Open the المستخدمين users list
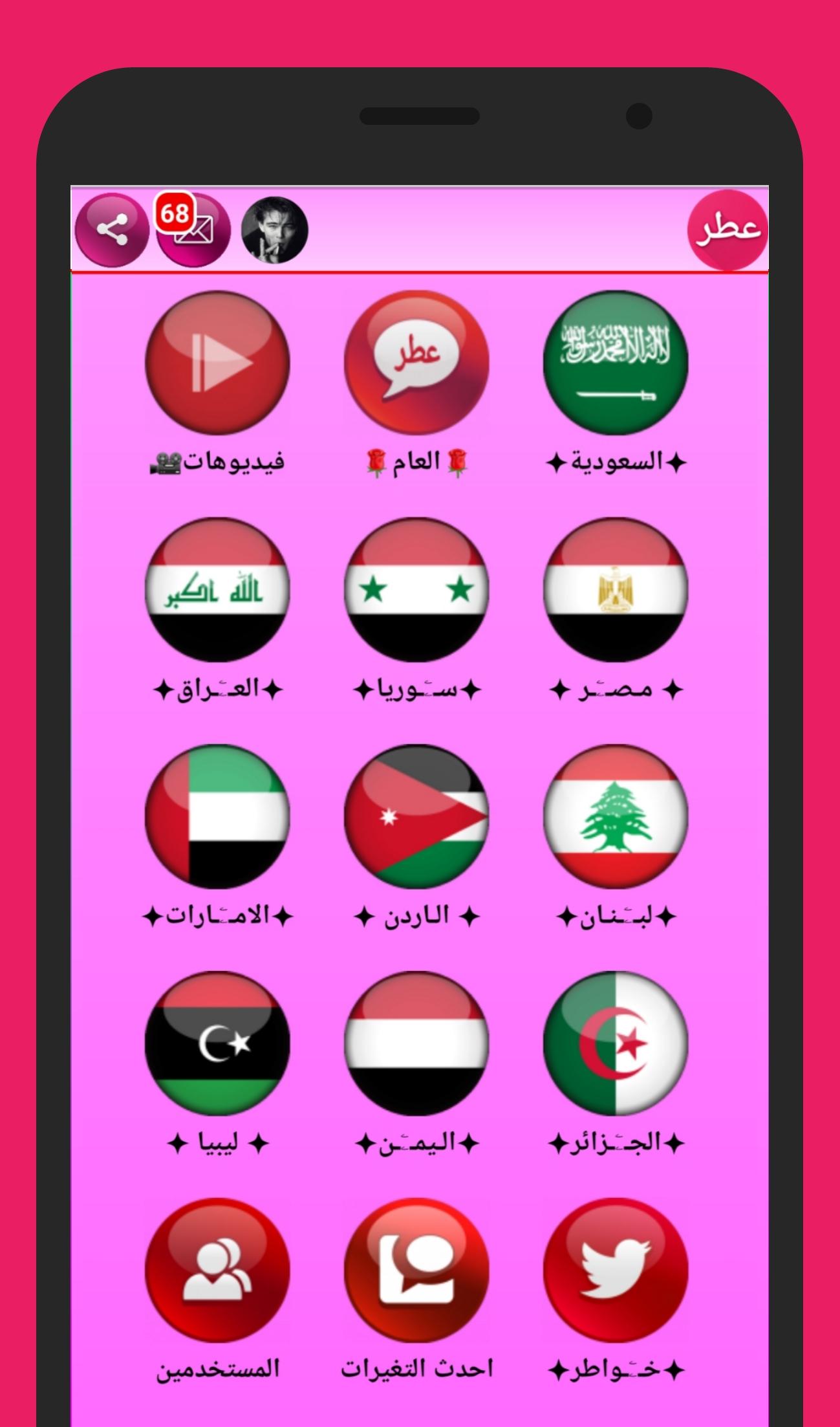The height and width of the screenshot is (1427, 840). click(x=217, y=1270)
